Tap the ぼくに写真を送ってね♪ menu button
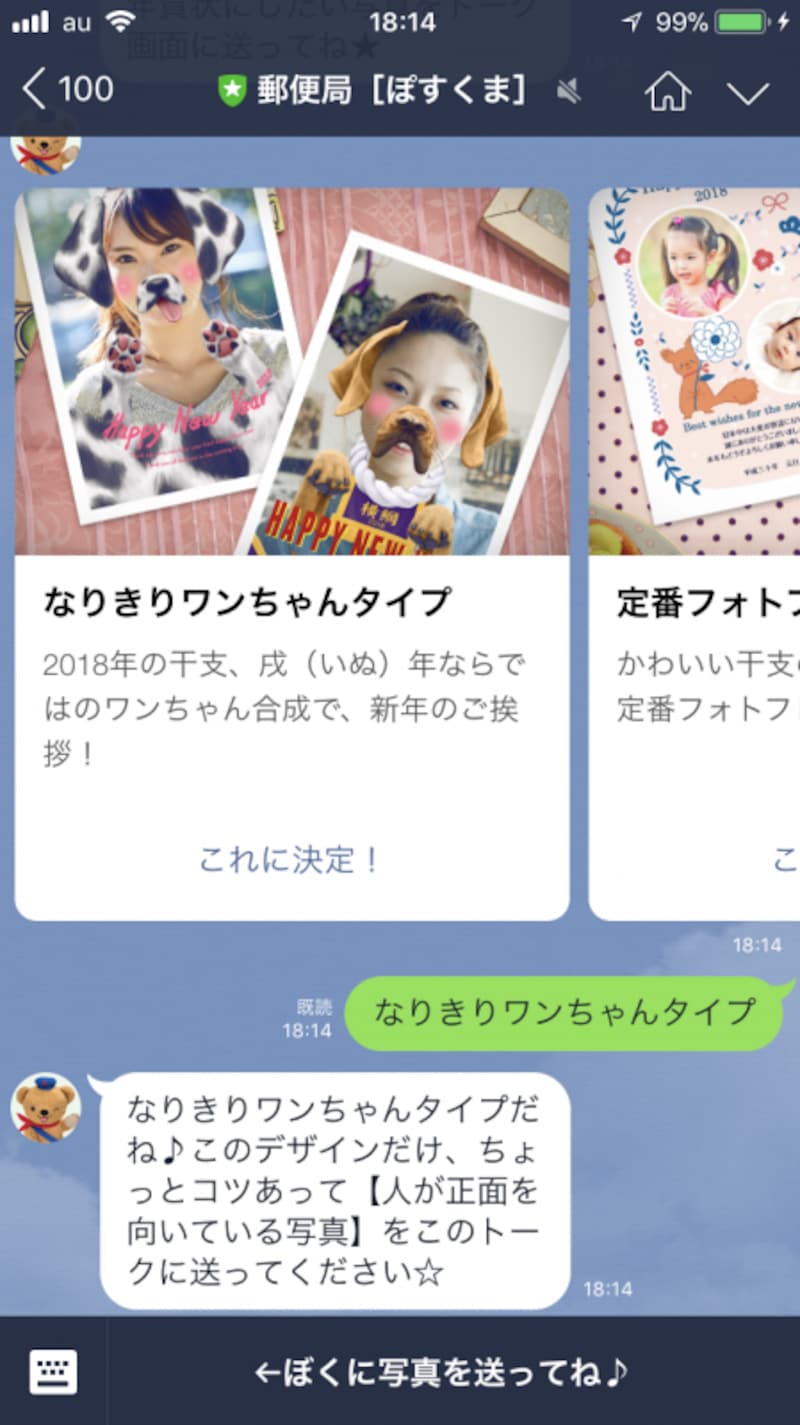 [x=442, y=1372]
